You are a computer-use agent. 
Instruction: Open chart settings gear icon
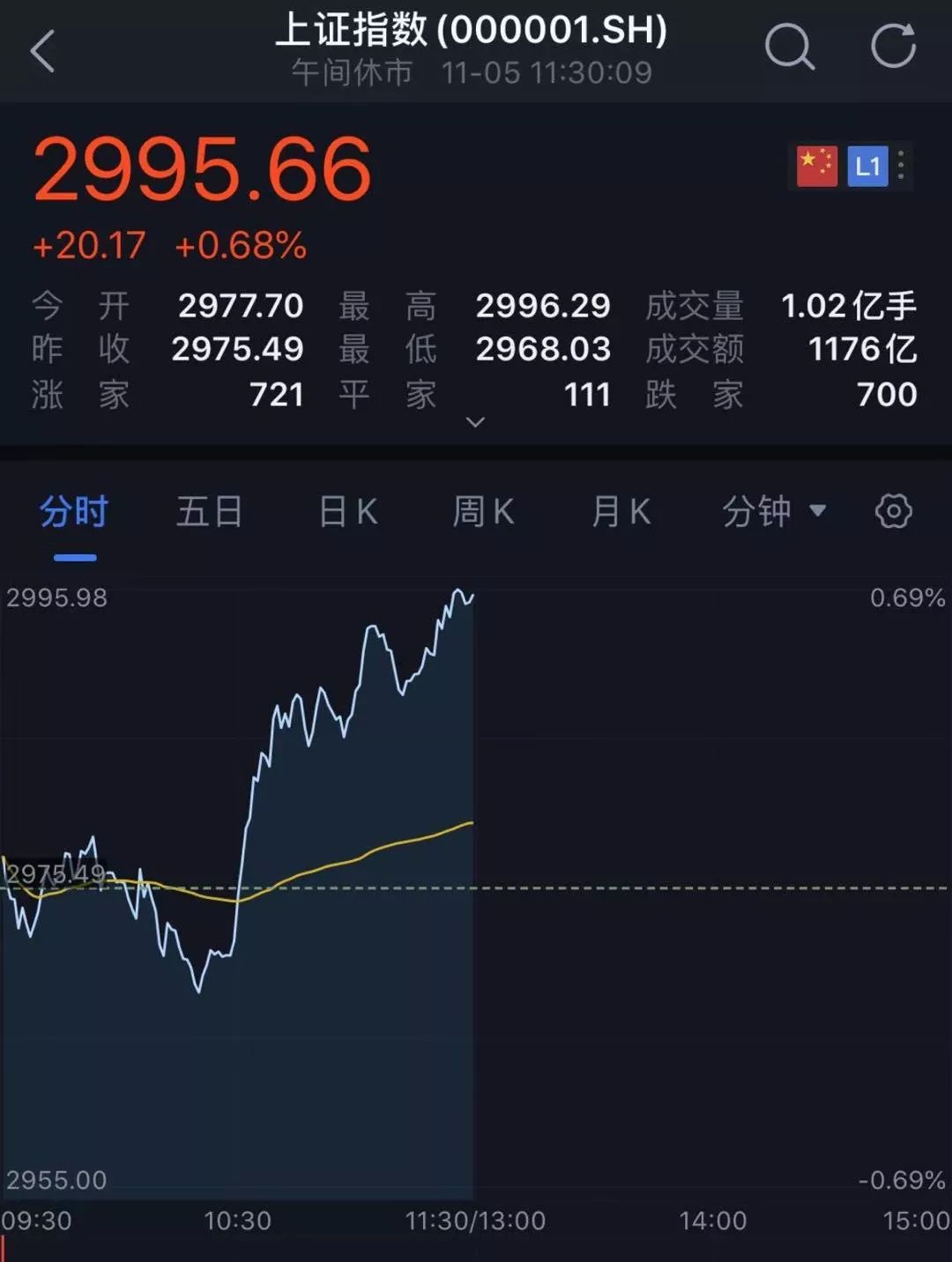tap(893, 511)
